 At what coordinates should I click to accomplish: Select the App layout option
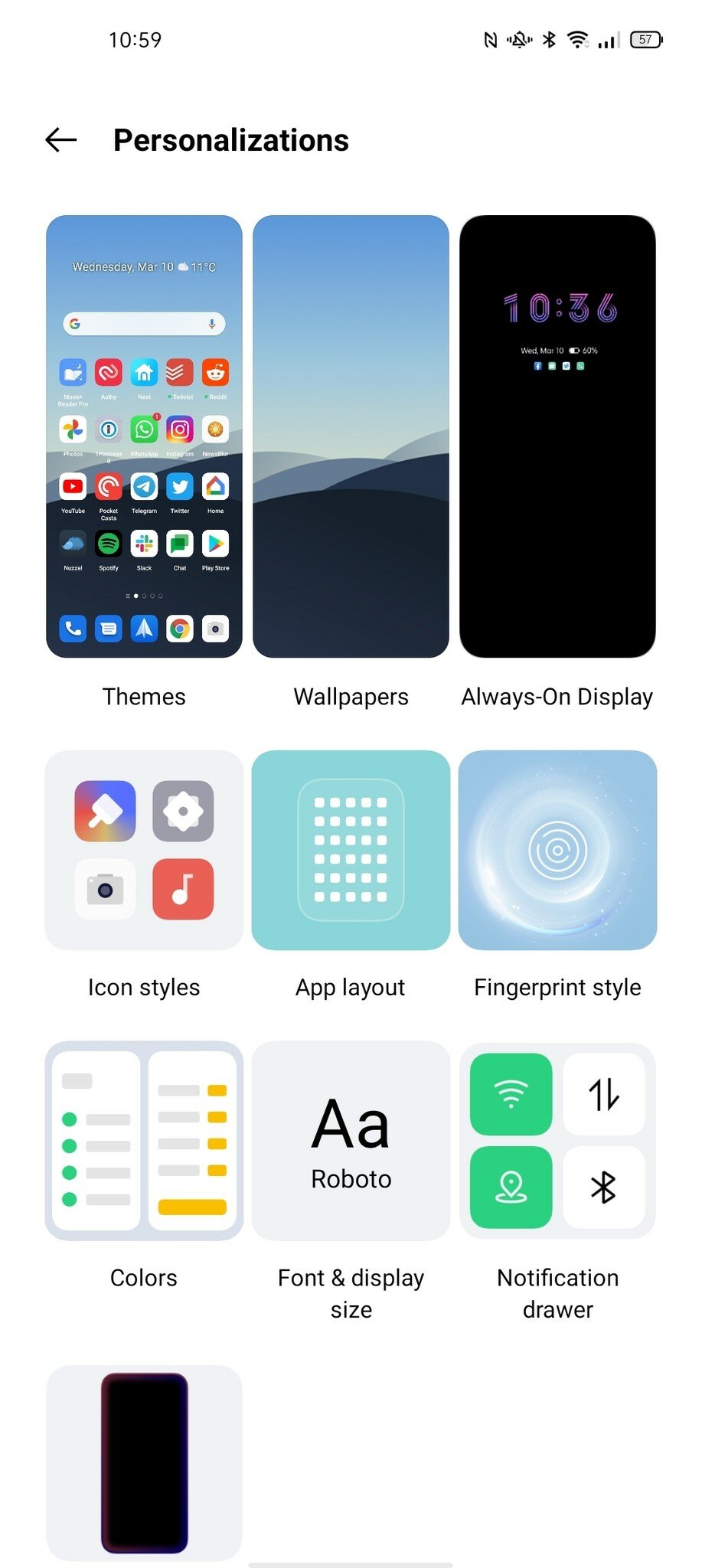pos(351,850)
